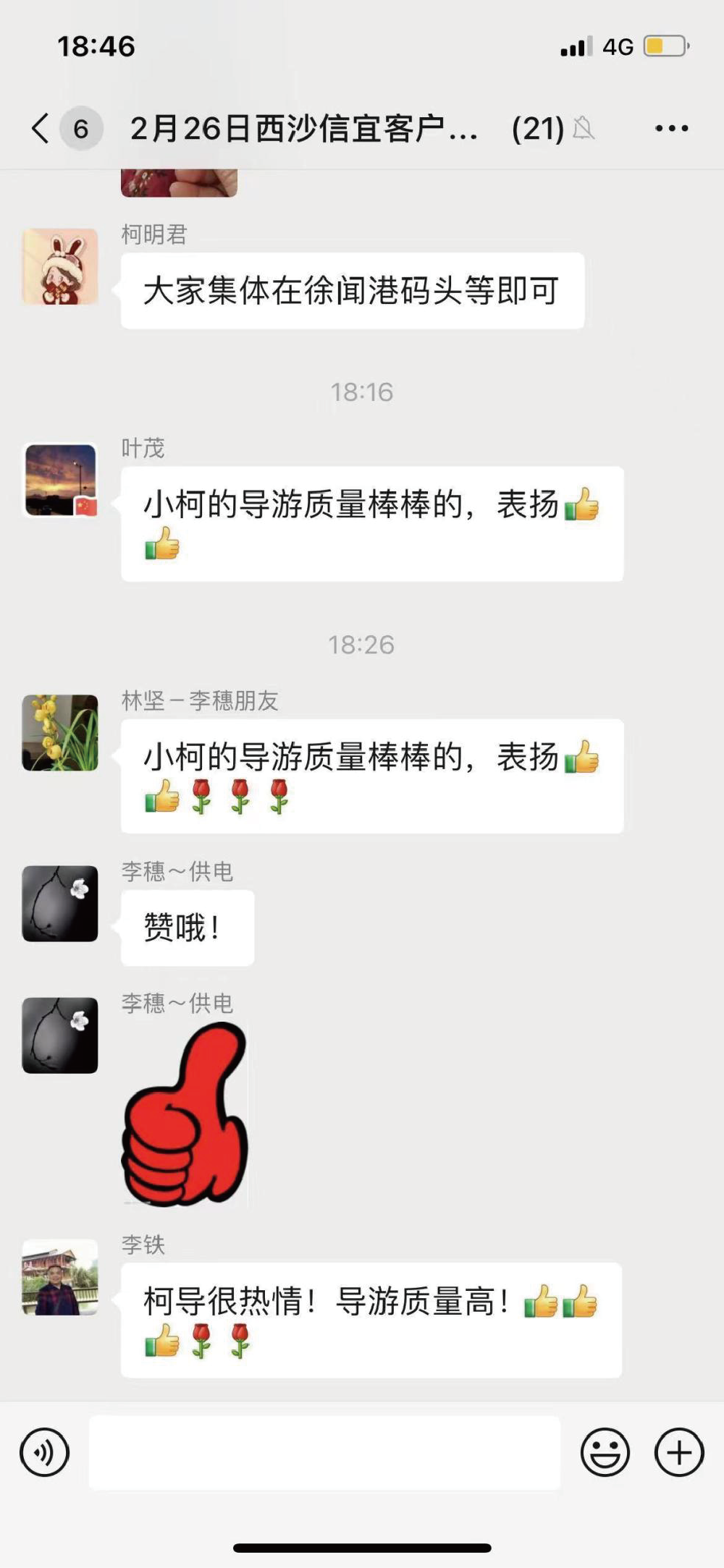Open the red thumbs-up sticker
Viewport: 724px width, 1568px height.
185,1114
